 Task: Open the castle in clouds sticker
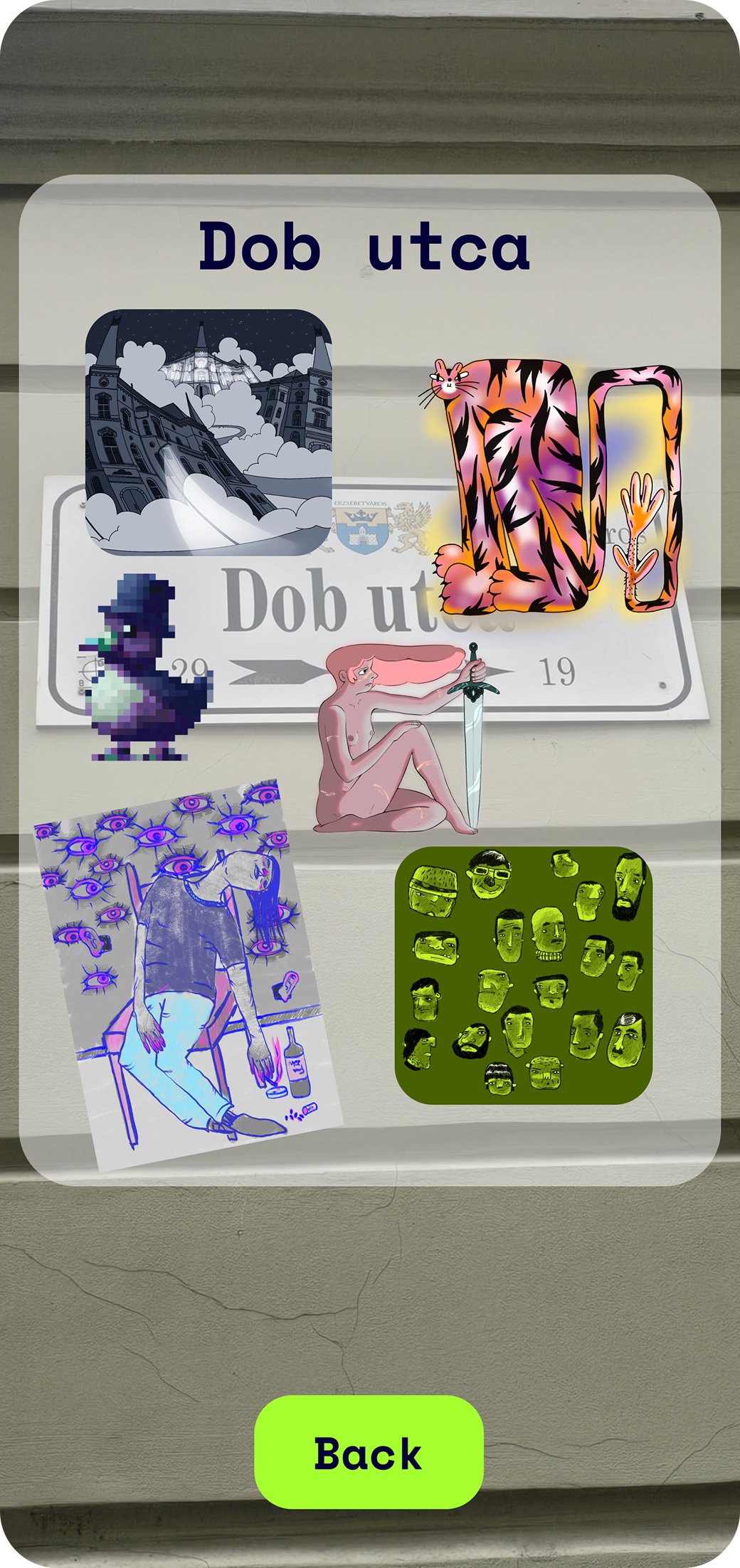click(x=209, y=432)
